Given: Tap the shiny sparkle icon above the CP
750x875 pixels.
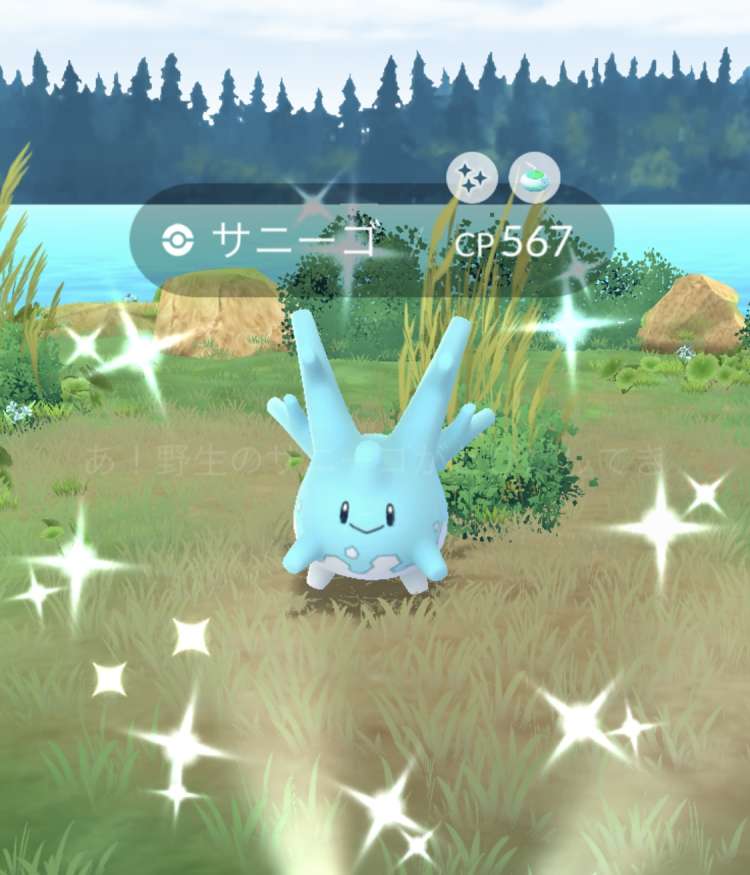Looking at the screenshot, I should tap(472, 178).
